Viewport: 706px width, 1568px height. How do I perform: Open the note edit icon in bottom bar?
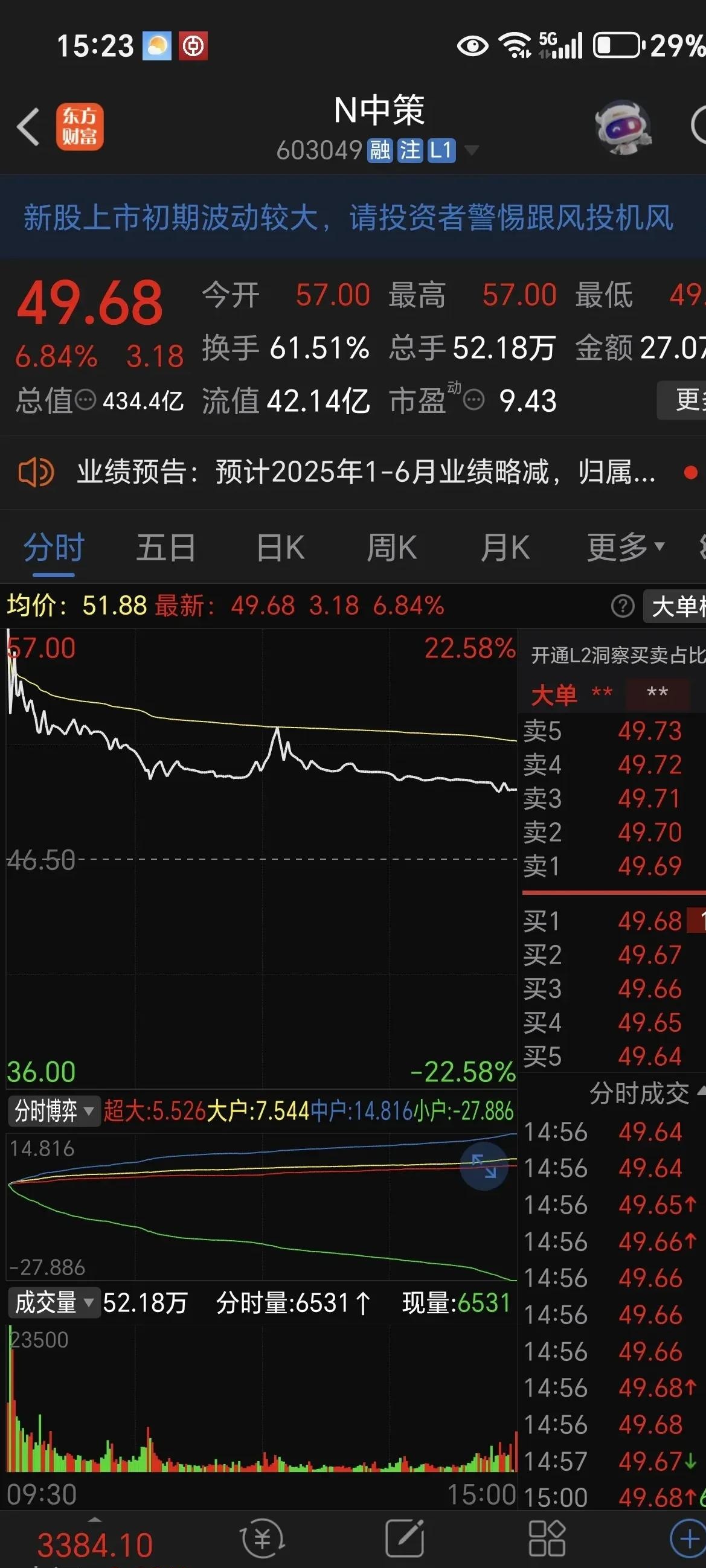coord(405,1538)
